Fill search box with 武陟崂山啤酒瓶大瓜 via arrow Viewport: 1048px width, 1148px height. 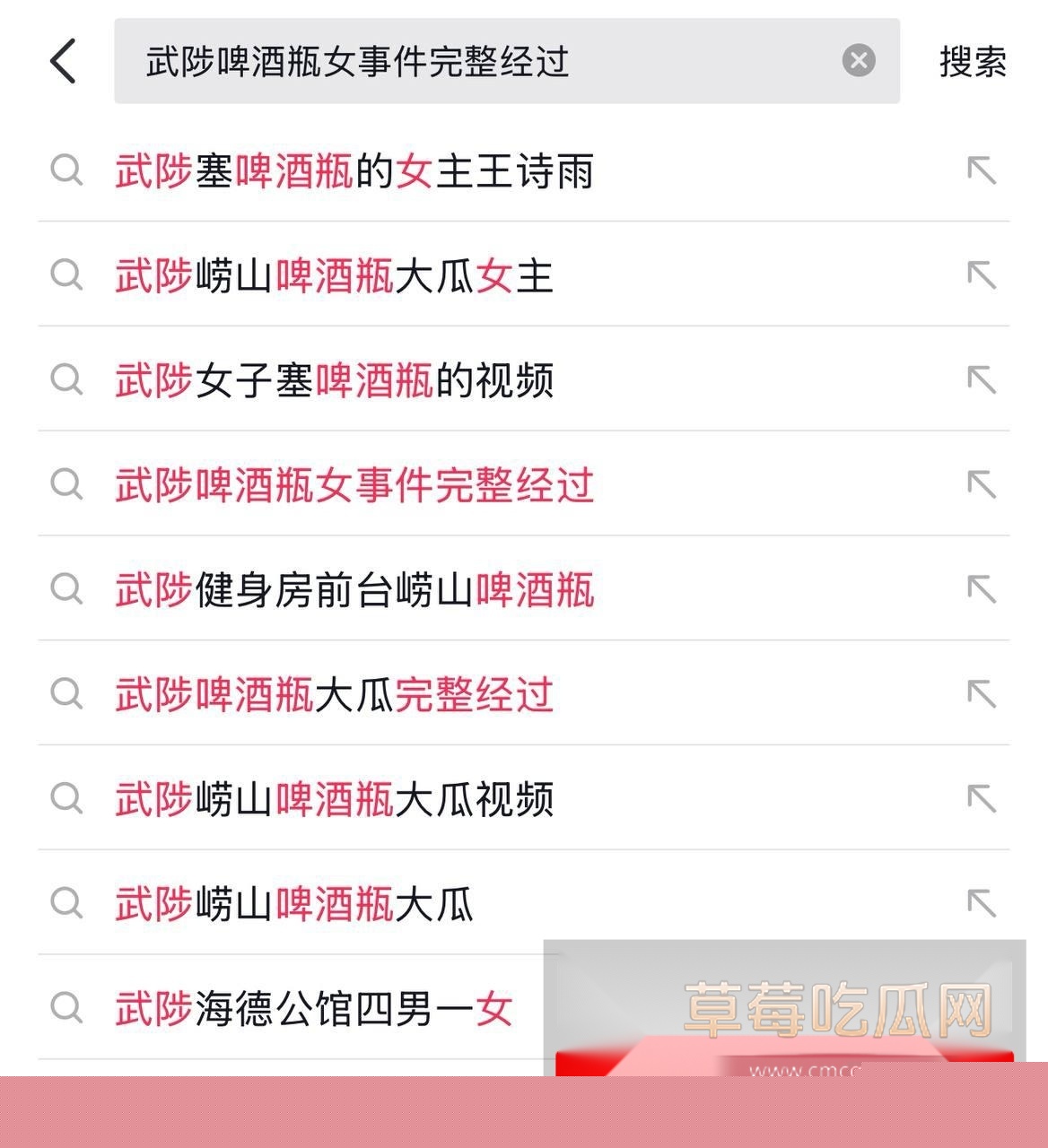982,902
